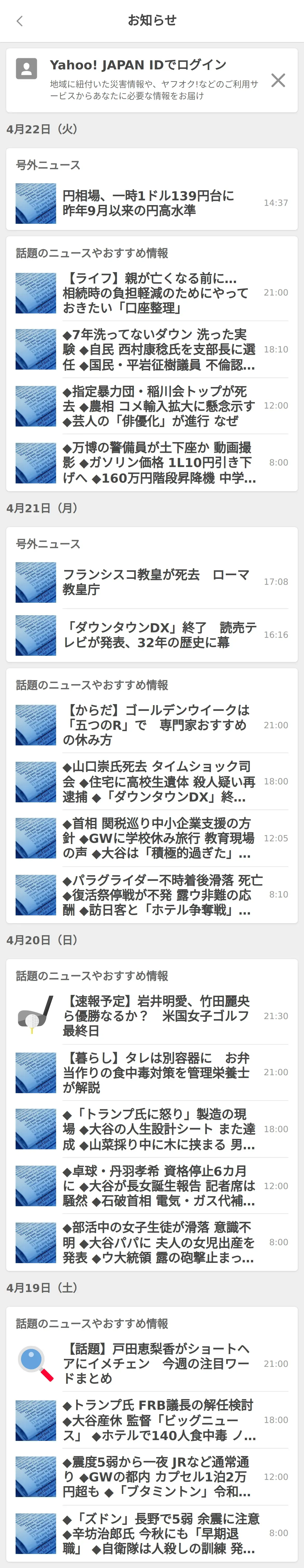This screenshot has width=304, height=1568.
Task: Dismiss the Yahoo! JAPAN ID login banner
Action: pyautogui.click(x=278, y=80)
